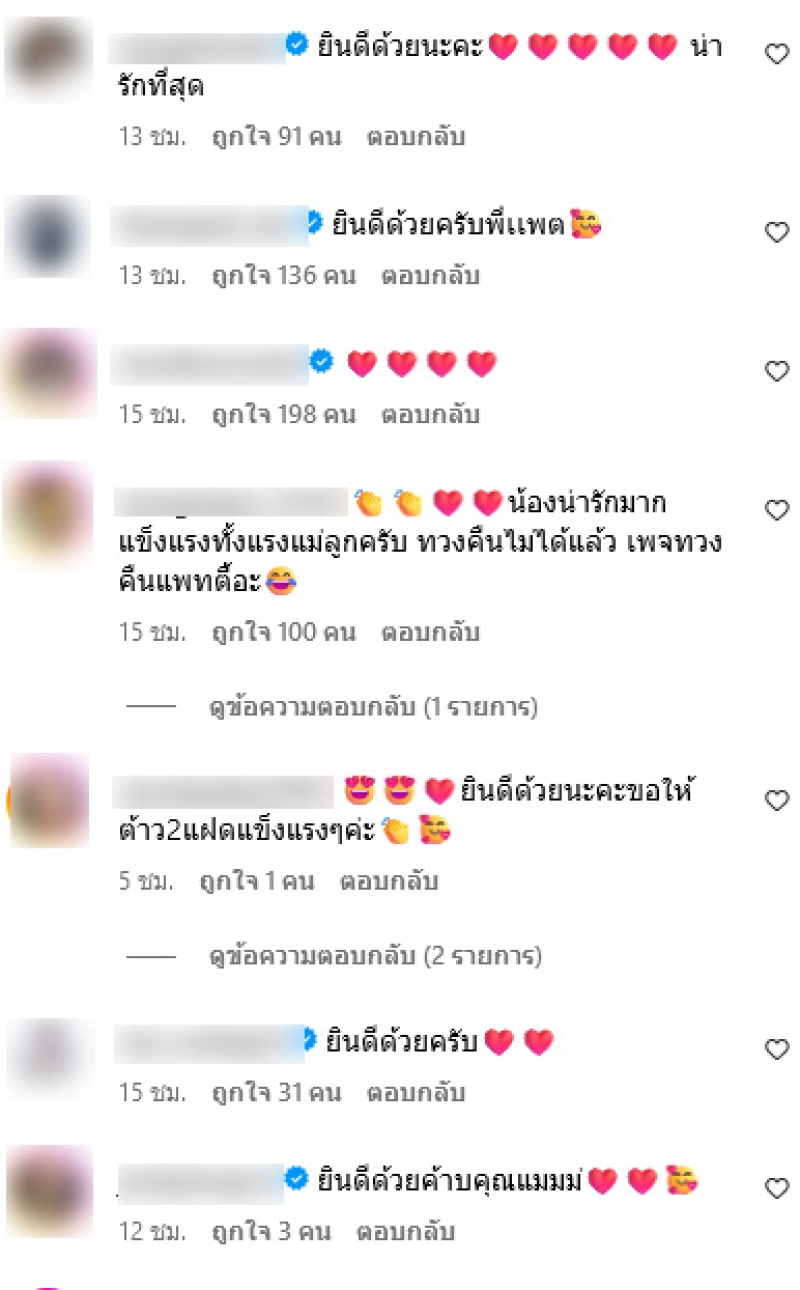The height and width of the screenshot is (1290, 800).
Task: Like the comment mentioning น้องน่ารักมาก
Action: coord(777,511)
